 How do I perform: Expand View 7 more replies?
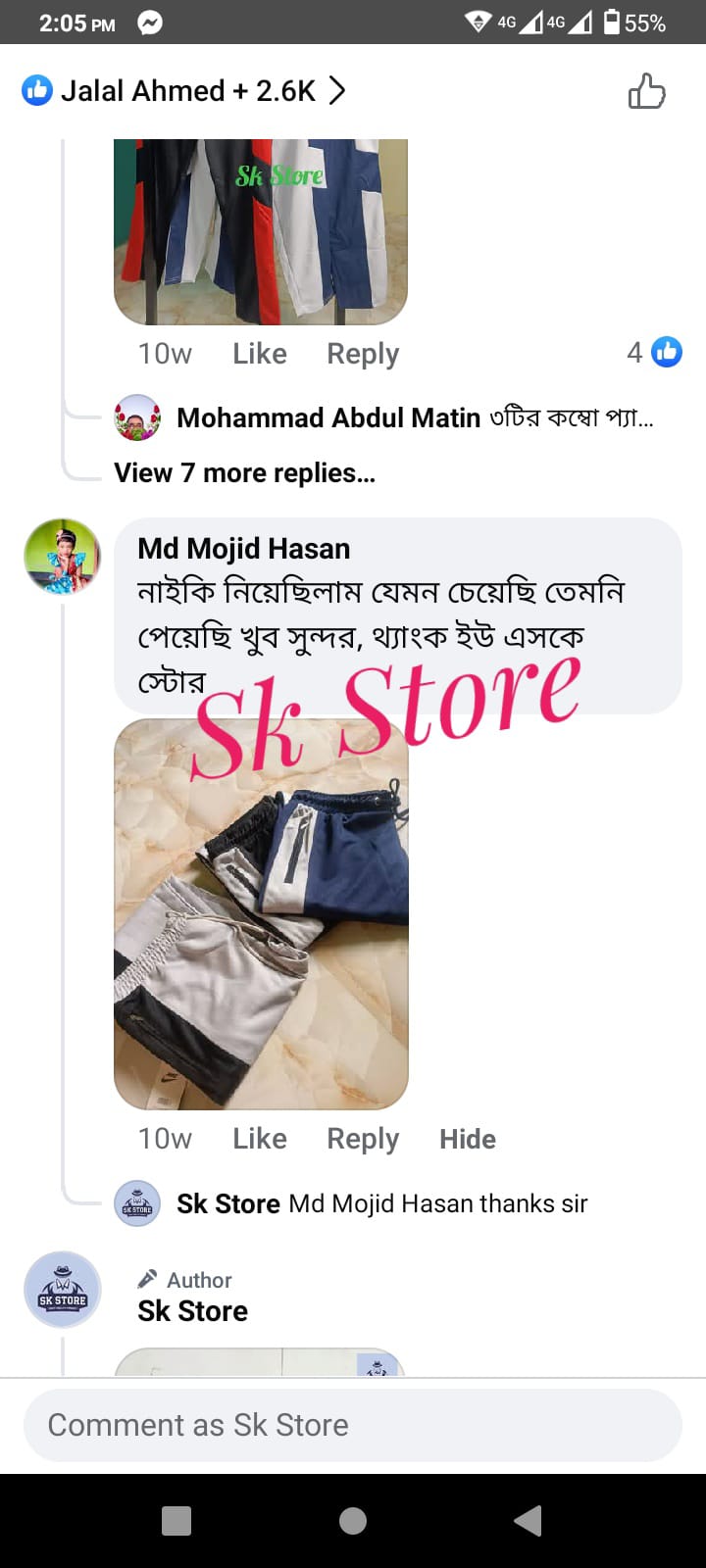coord(244,472)
